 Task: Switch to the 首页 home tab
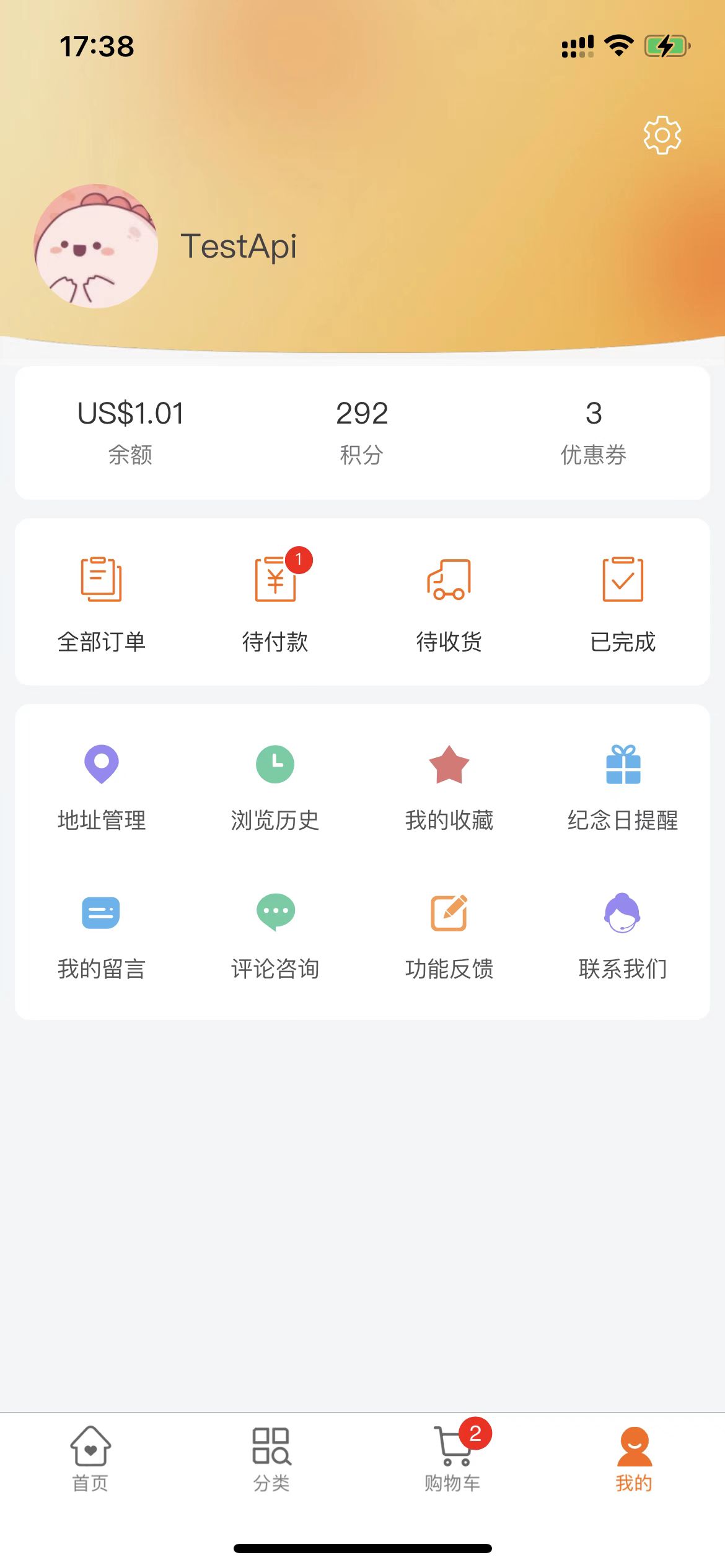coord(90,1458)
